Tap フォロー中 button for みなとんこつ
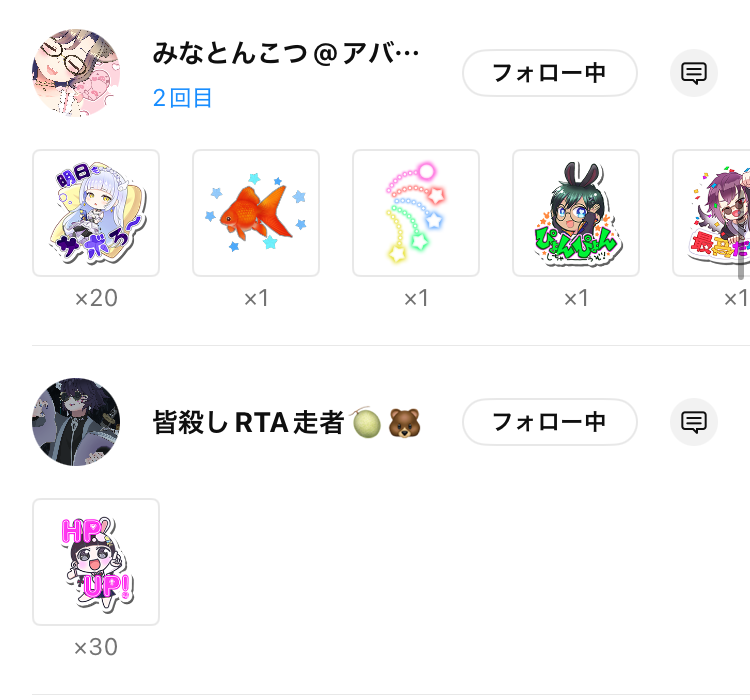The height and width of the screenshot is (700, 750). click(550, 73)
